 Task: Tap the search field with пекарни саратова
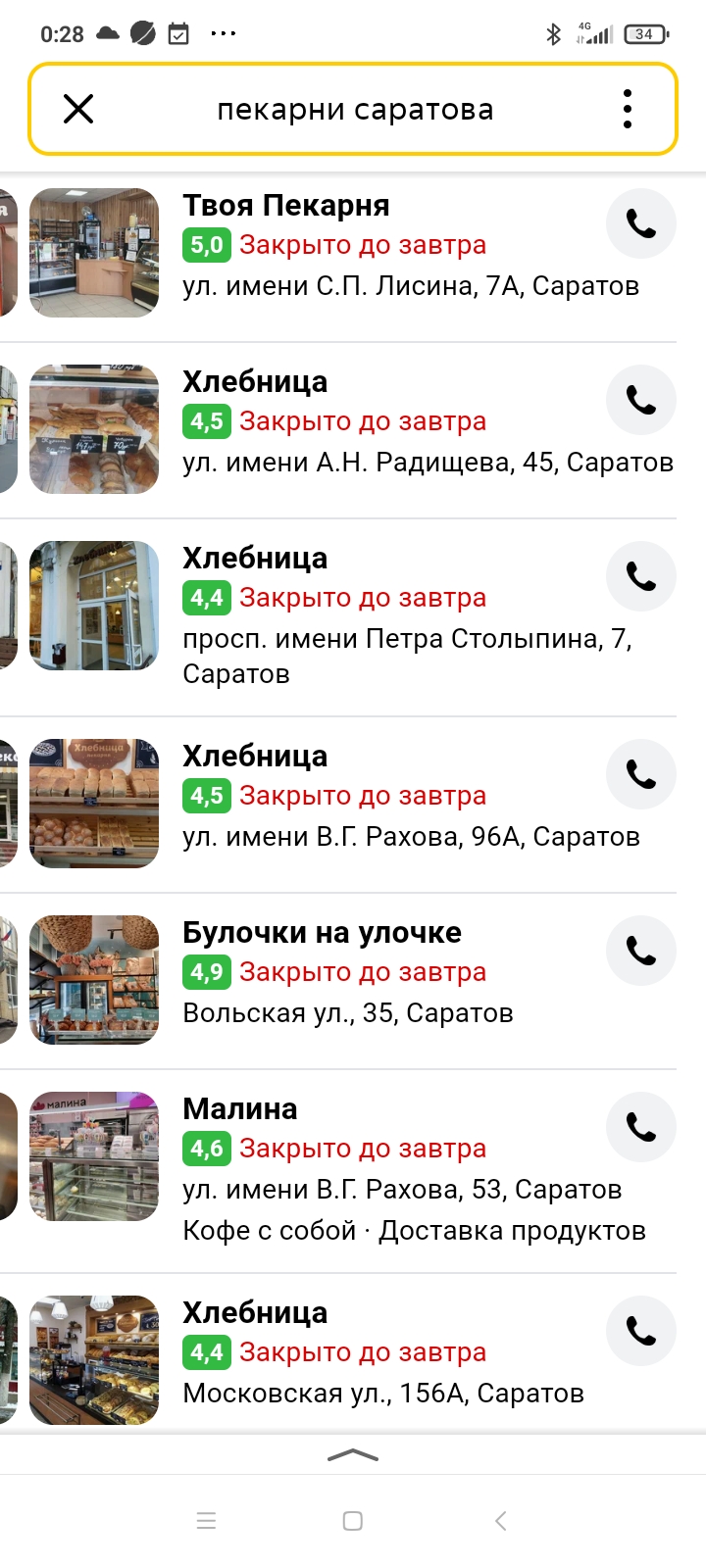353,109
